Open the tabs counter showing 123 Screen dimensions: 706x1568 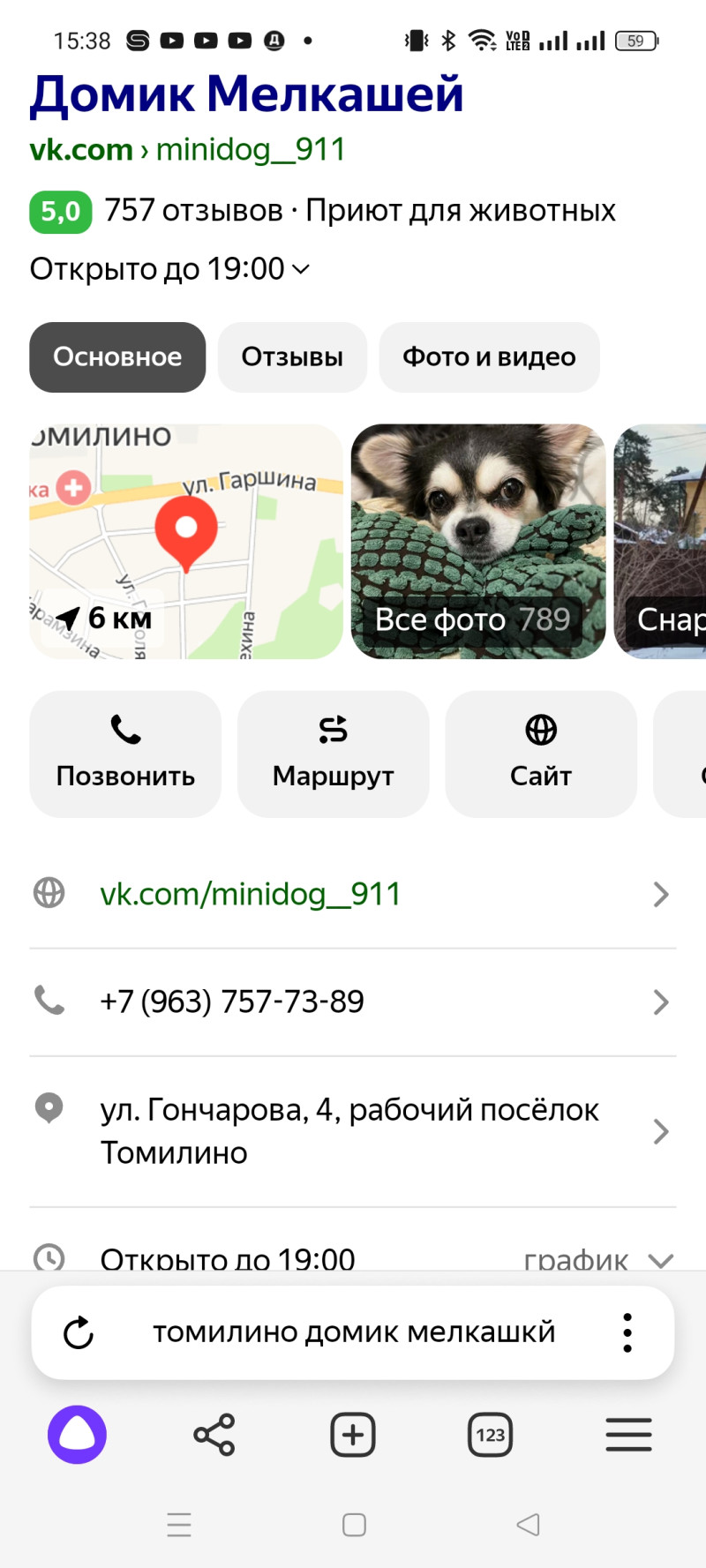(x=490, y=1435)
